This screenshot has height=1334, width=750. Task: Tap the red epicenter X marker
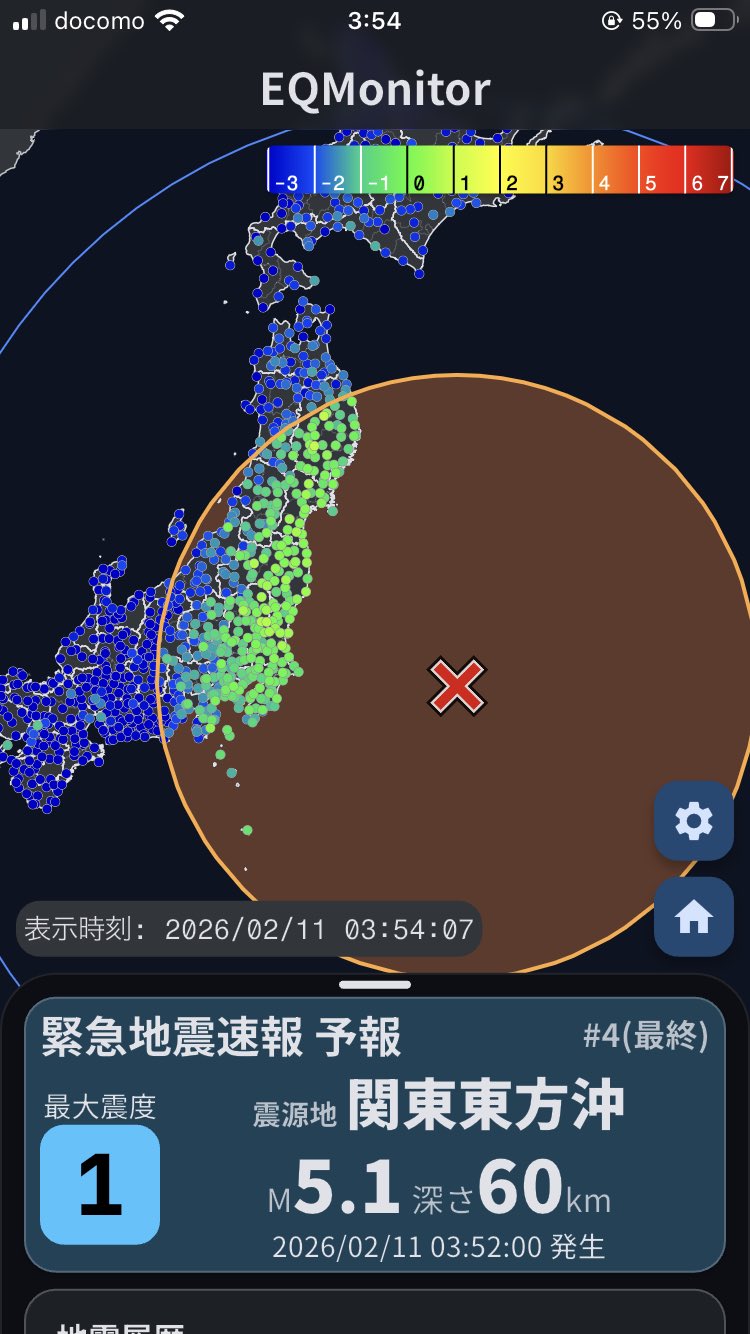[457, 686]
